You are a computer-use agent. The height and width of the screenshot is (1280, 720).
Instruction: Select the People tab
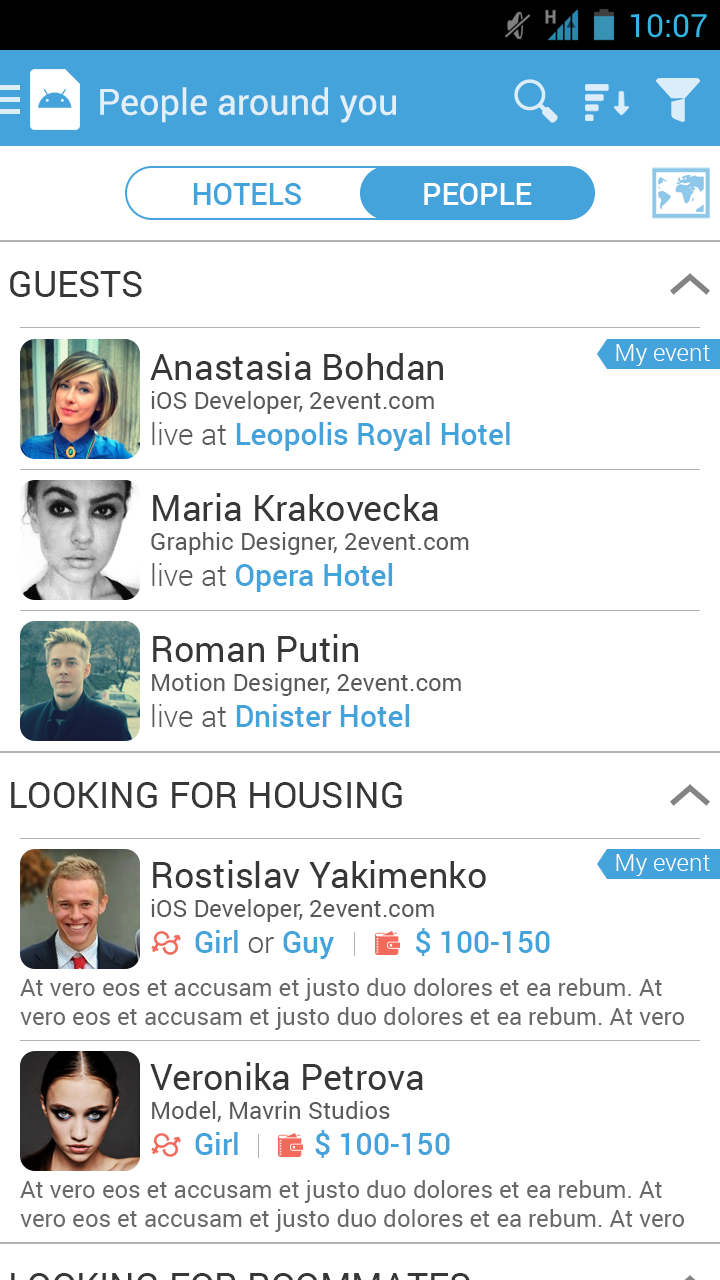477,194
